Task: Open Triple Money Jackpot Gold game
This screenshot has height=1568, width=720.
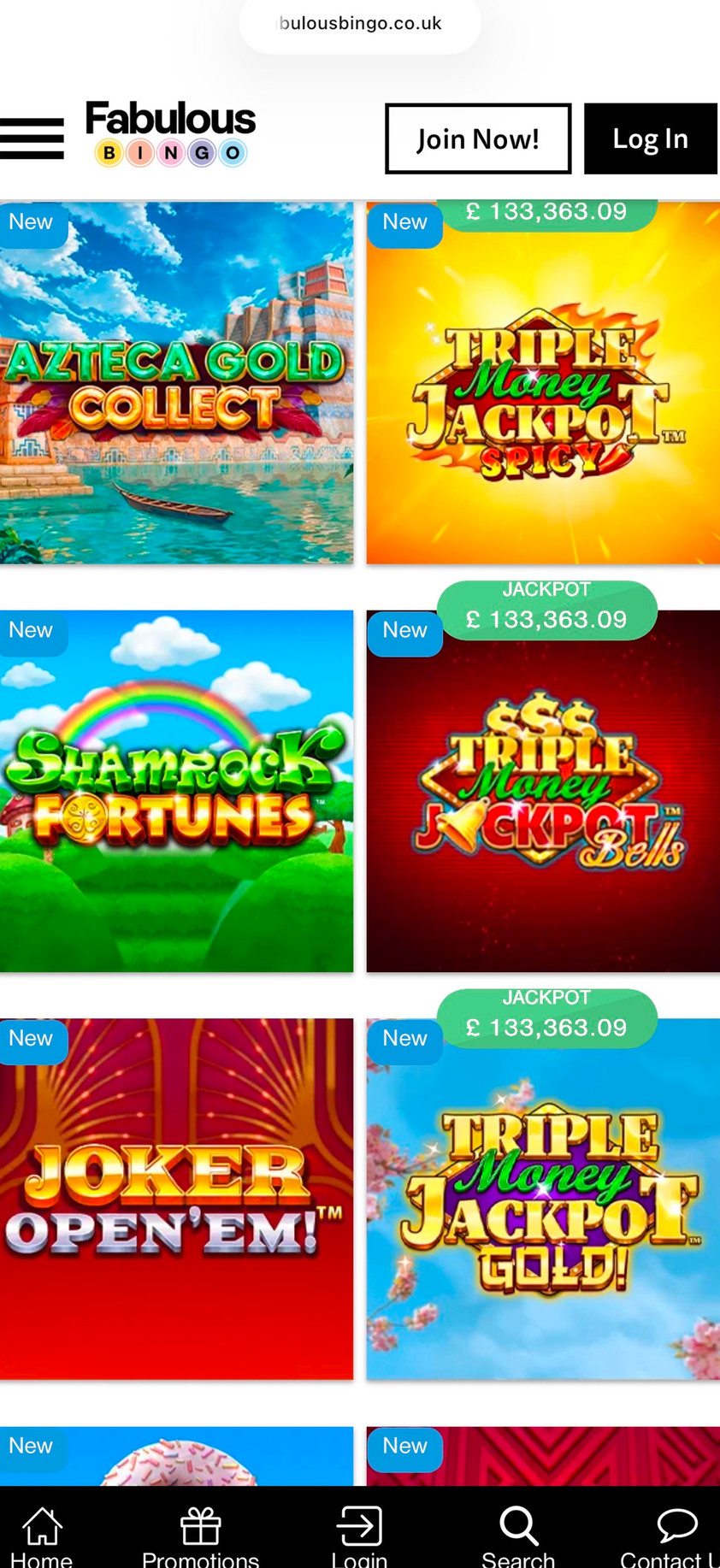Action: (x=543, y=1199)
